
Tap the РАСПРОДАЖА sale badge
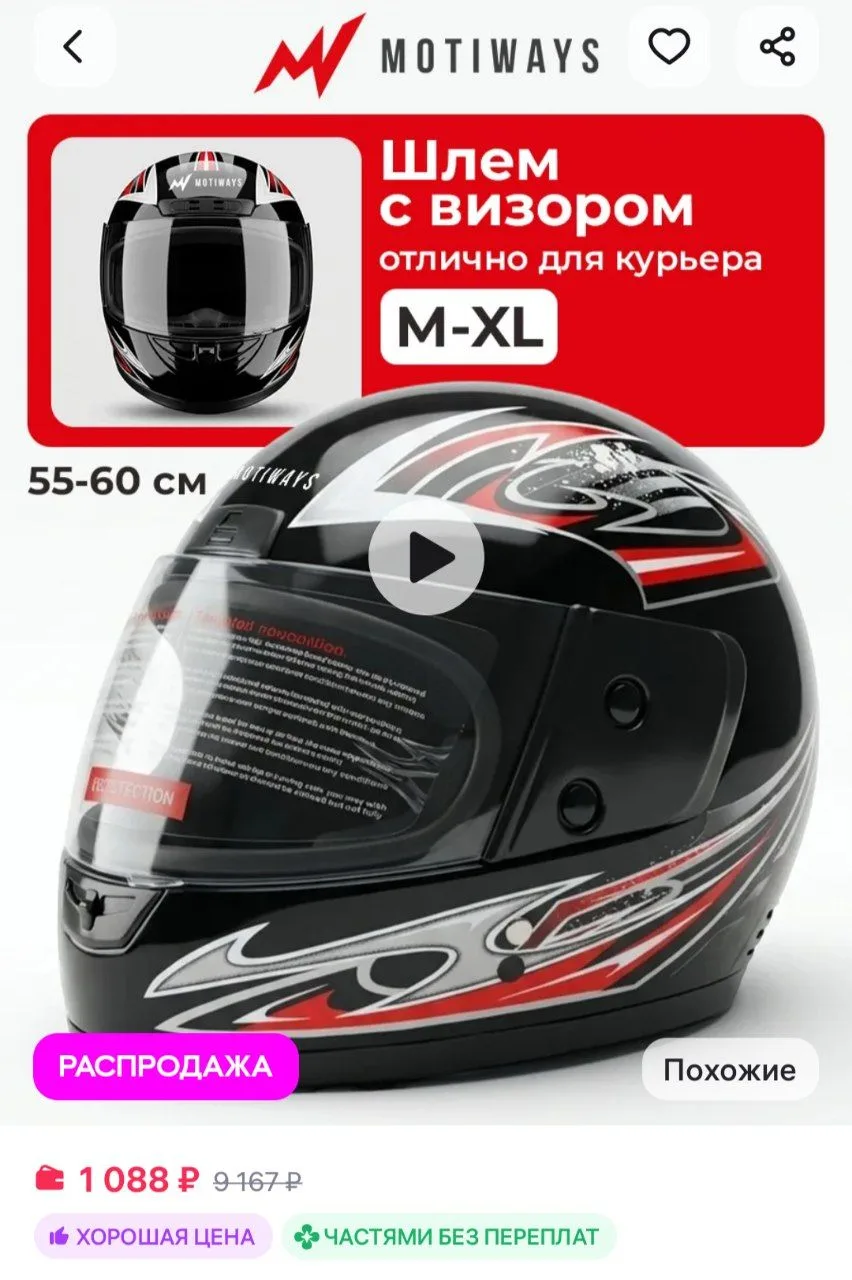165,1066
